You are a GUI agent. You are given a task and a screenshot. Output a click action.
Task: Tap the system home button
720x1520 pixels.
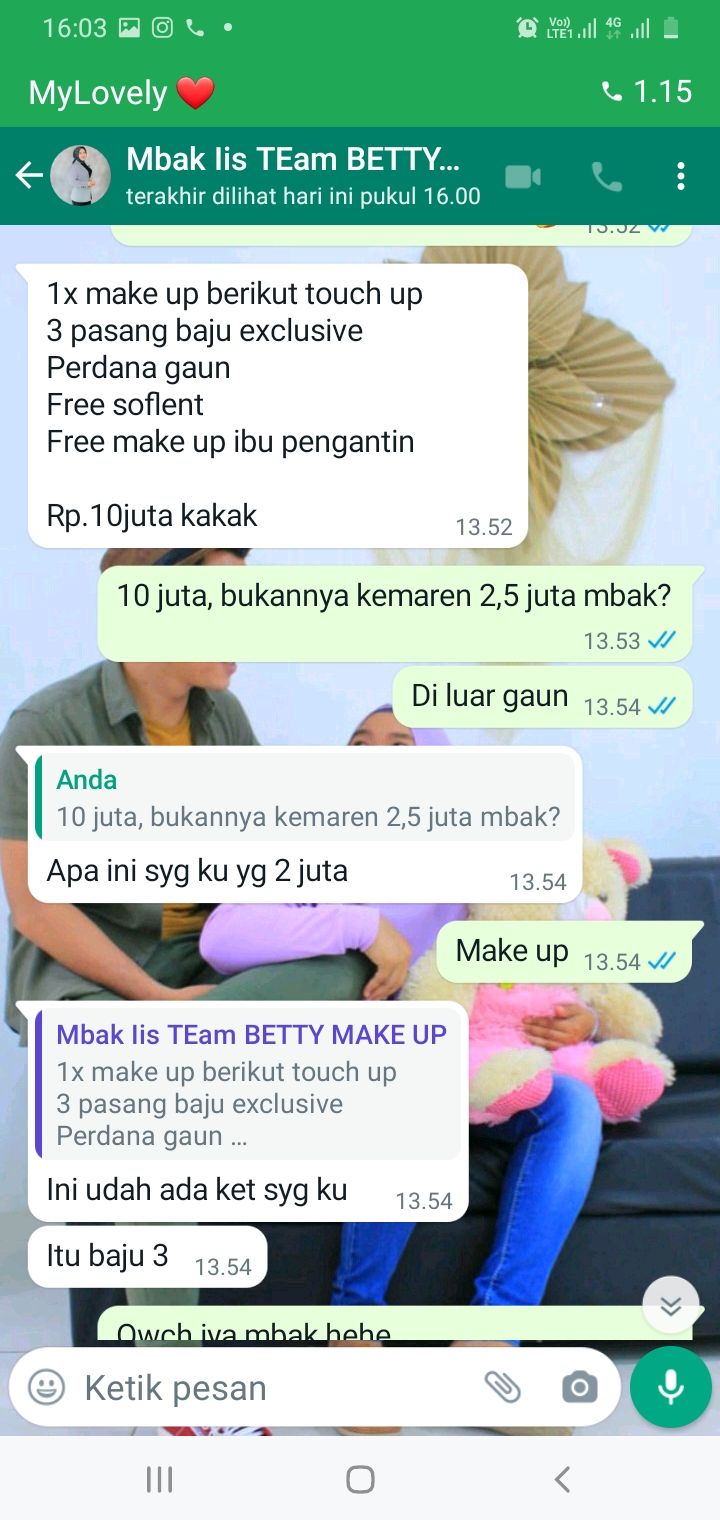(x=360, y=1479)
